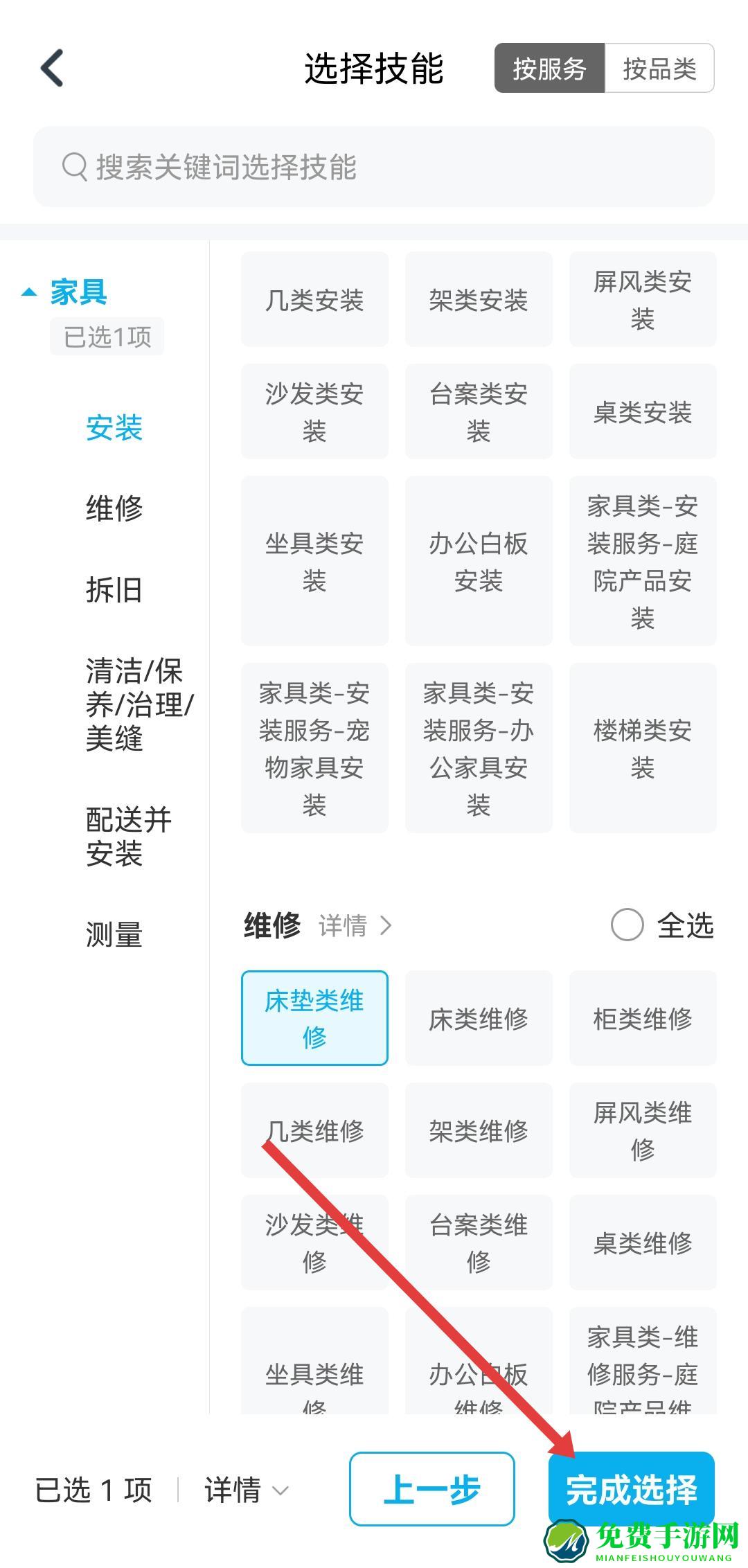Tap the 上一步 button
The height and width of the screenshot is (1568, 748).
[431, 1489]
